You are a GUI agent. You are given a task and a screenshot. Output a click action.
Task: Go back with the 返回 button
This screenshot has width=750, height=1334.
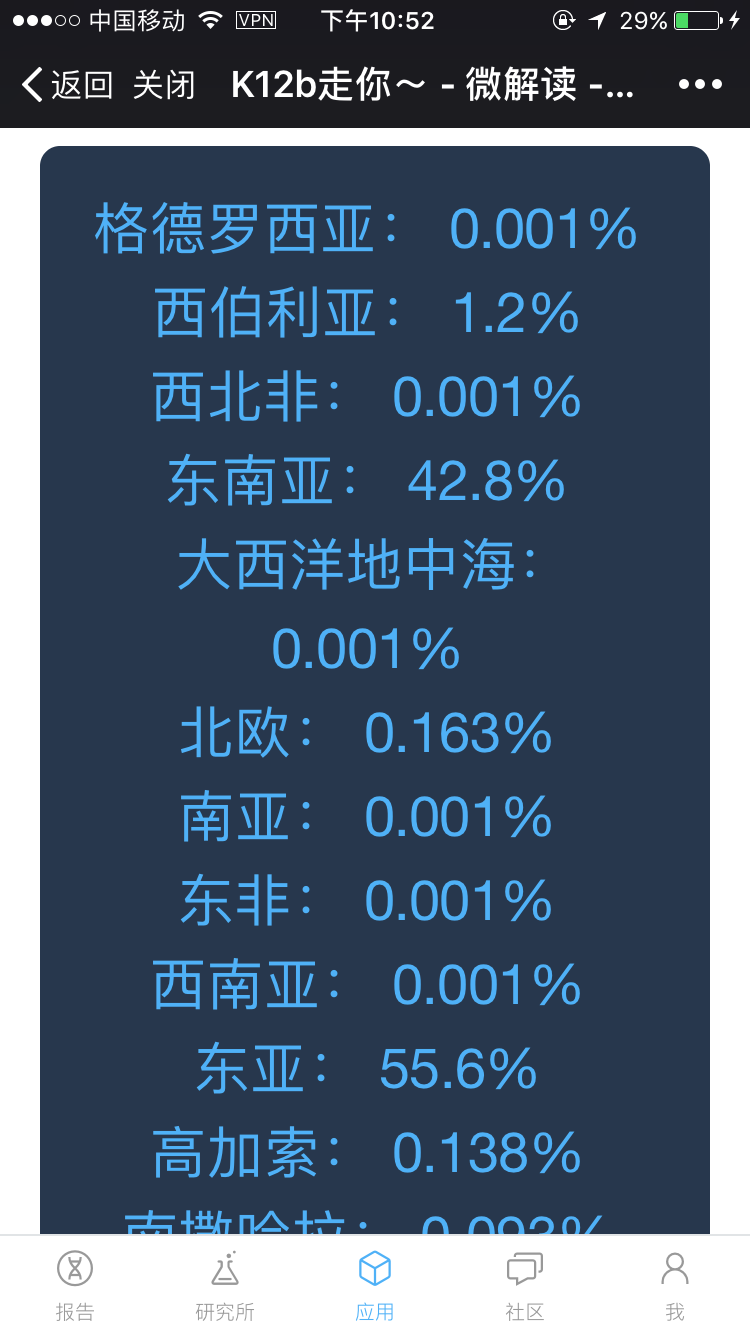coord(67,85)
